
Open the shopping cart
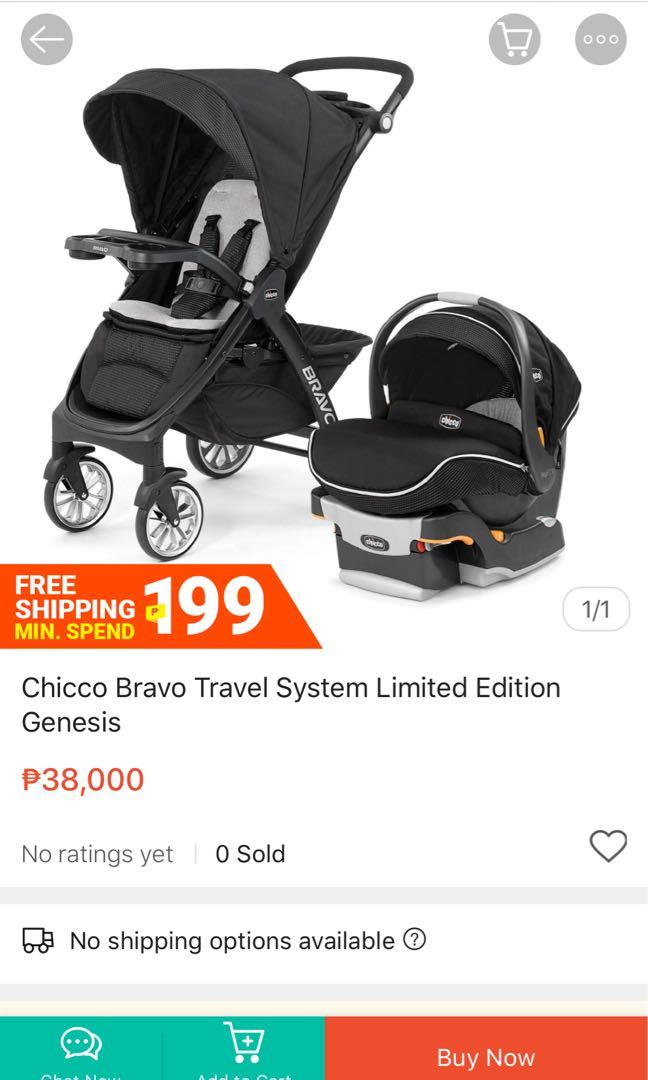(514, 40)
